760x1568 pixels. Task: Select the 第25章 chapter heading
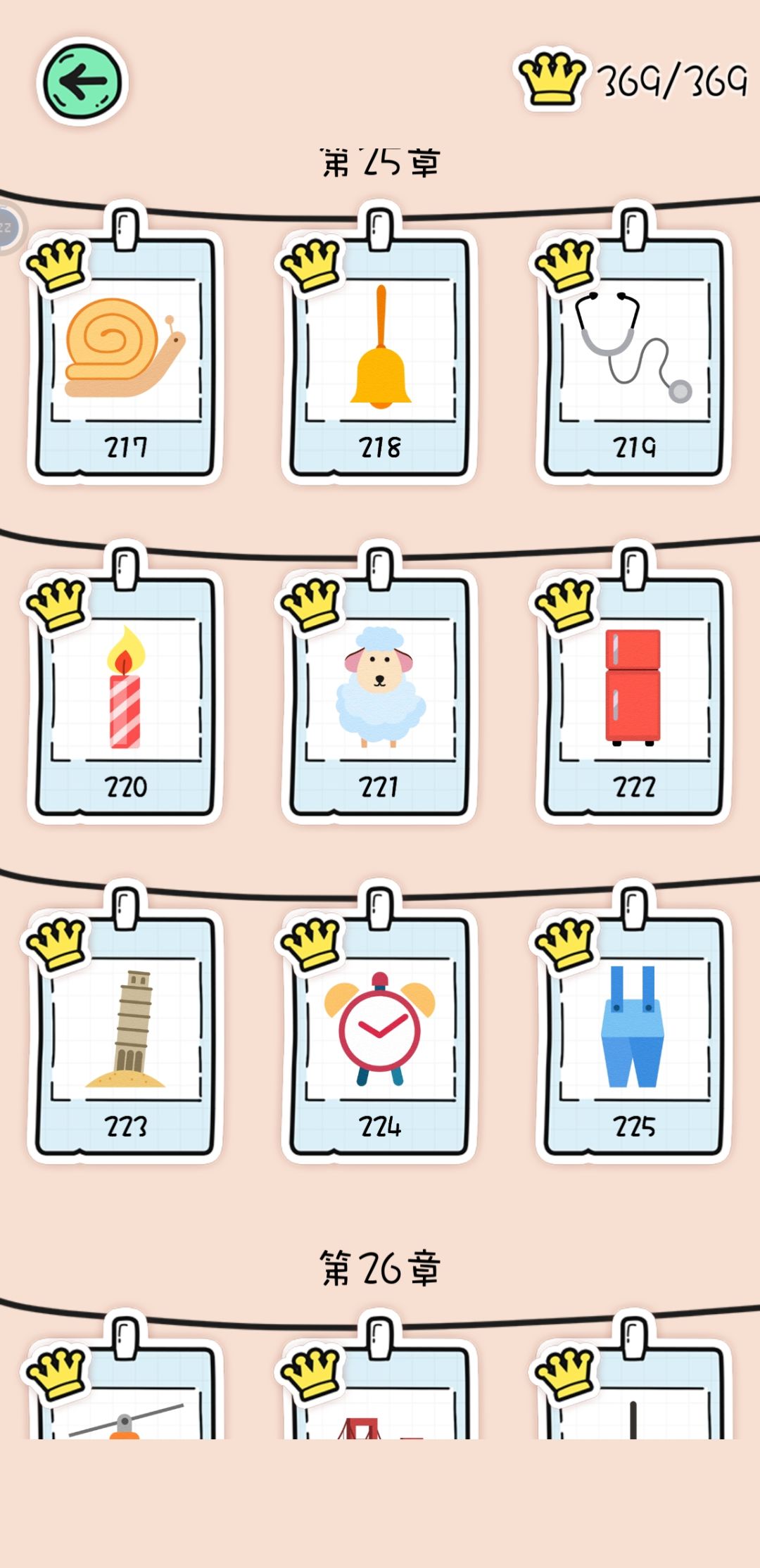tap(380, 160)
